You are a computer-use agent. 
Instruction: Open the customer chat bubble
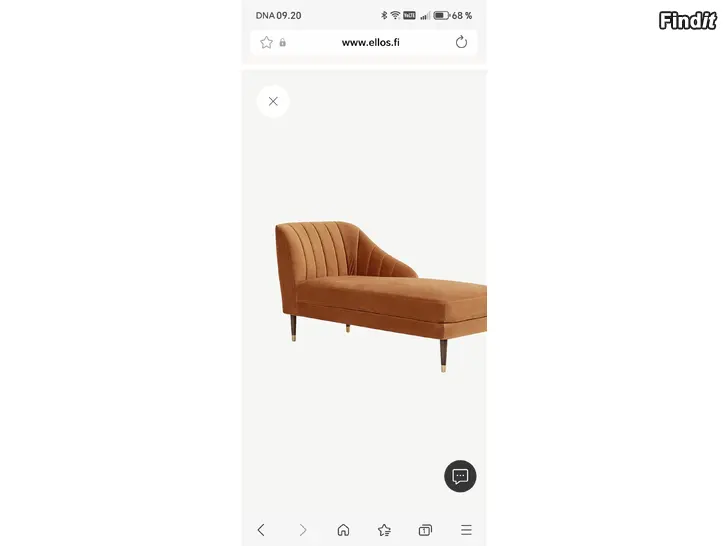coord(460,476)
